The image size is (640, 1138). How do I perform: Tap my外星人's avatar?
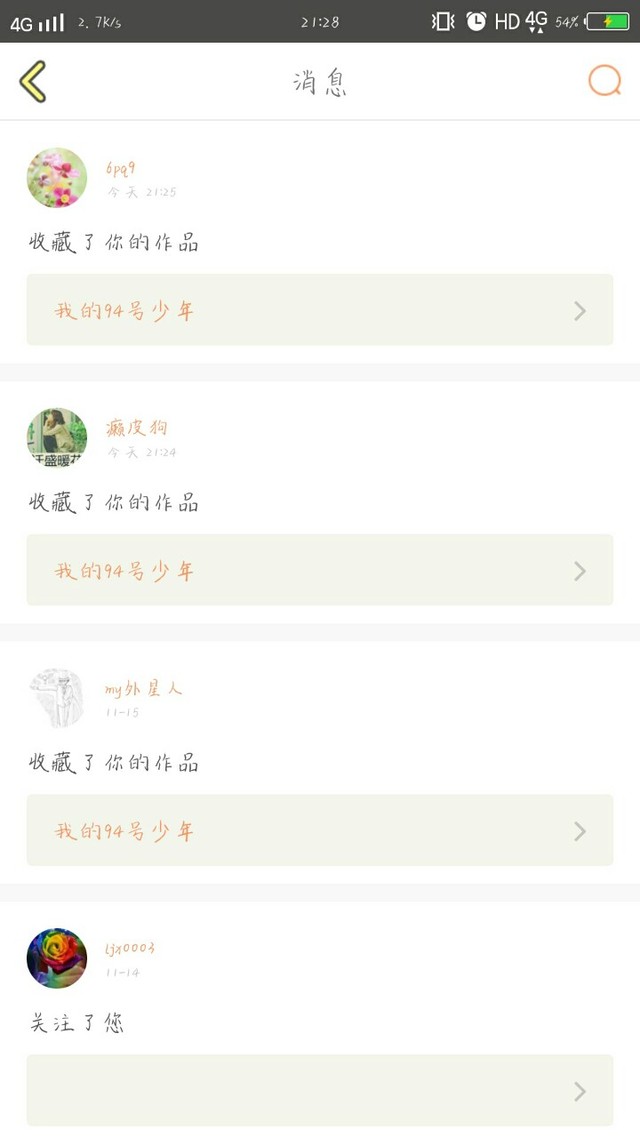tap(57, 698)
